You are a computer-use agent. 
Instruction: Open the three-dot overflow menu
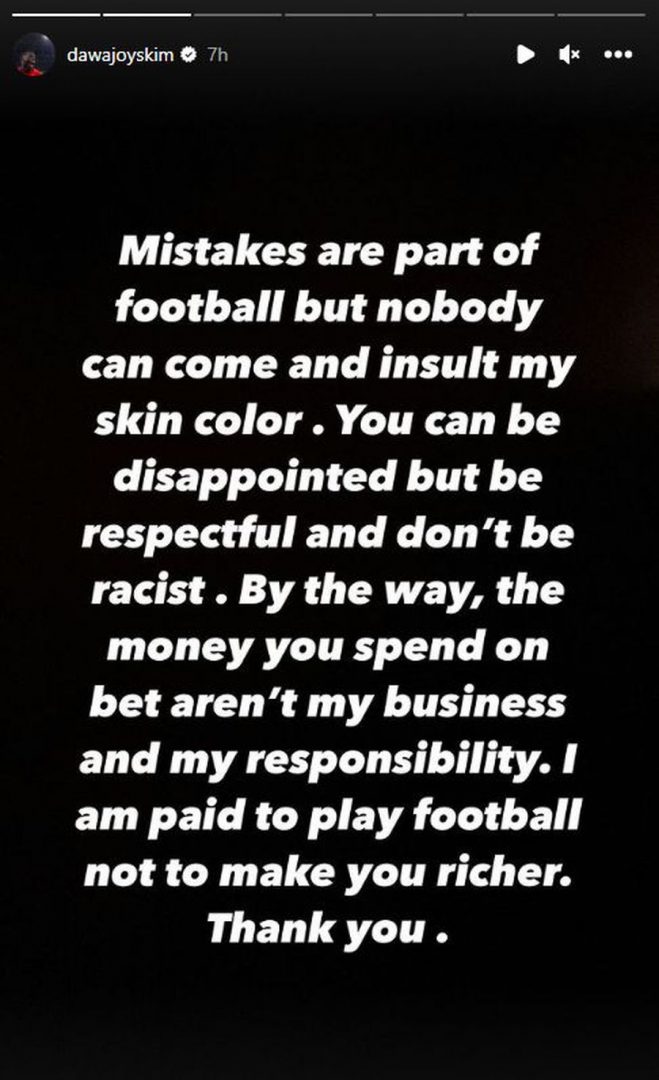coord(620,55)
